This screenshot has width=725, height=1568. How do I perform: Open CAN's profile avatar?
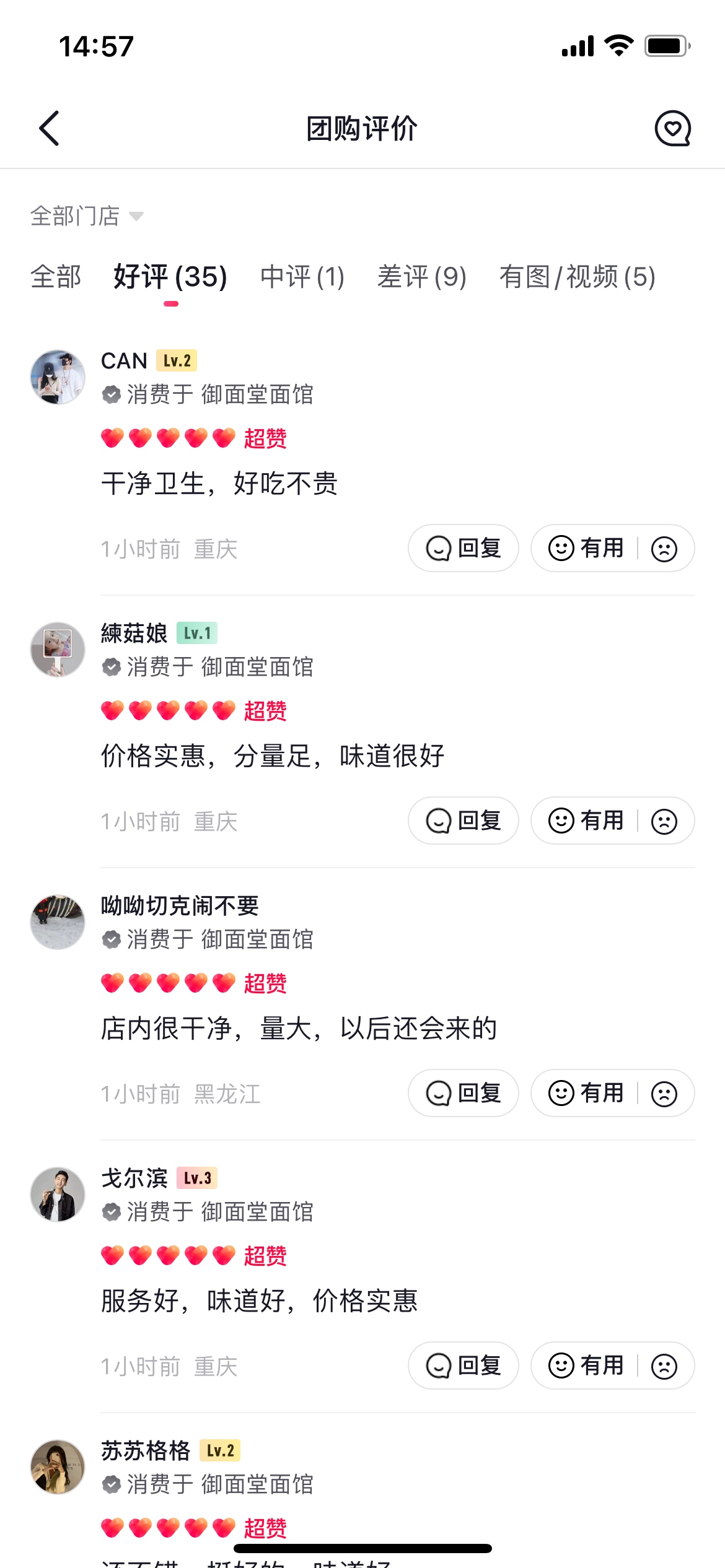point(58,377)
